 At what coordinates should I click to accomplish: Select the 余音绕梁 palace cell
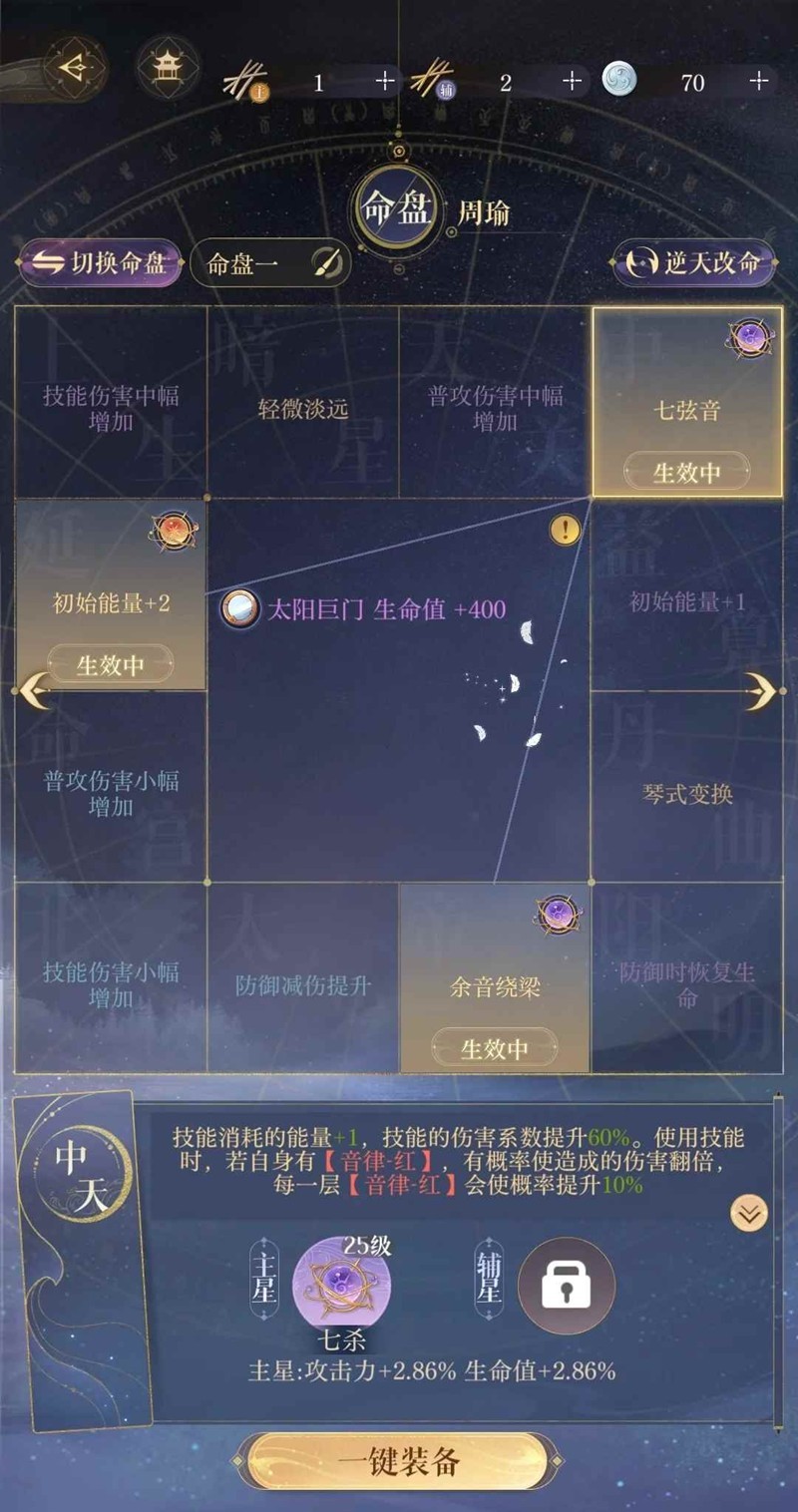495,977
